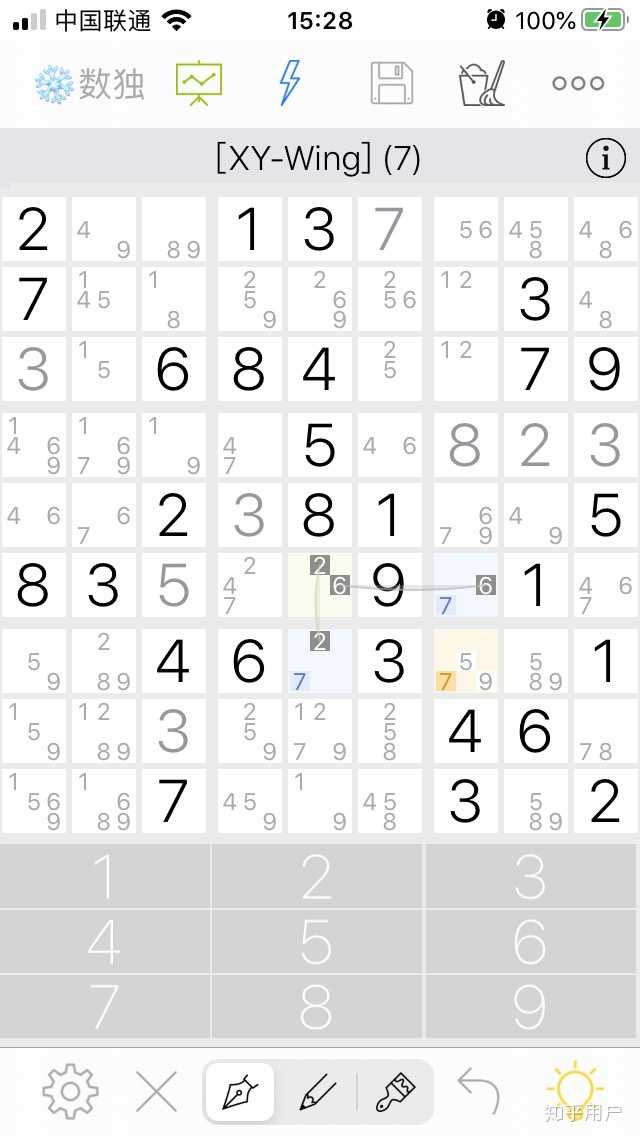Choose 9 on the number pad
Viewport: 640px width, 1136px height.
click(530, 1006)
